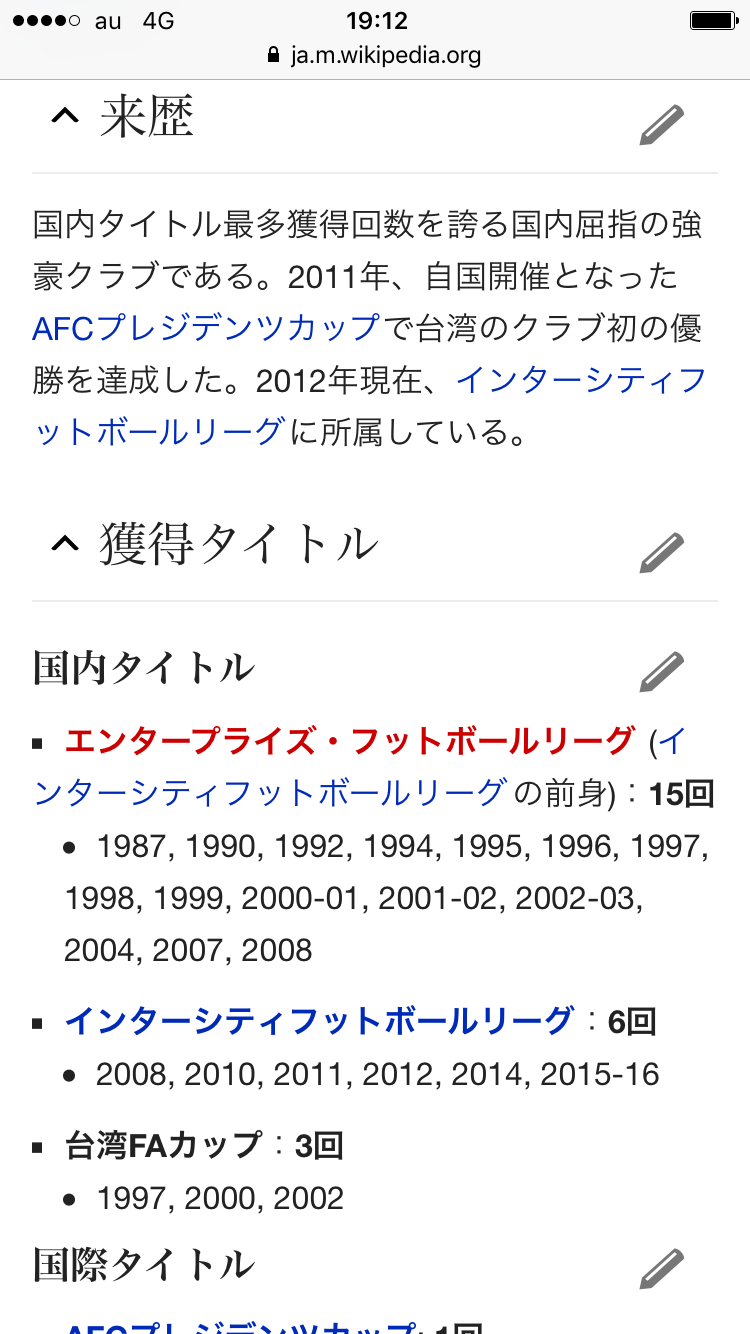The height and width of the screenshot is (1334, 750).
Task: Collapse the 来歴 section
Action: [65, 117]
